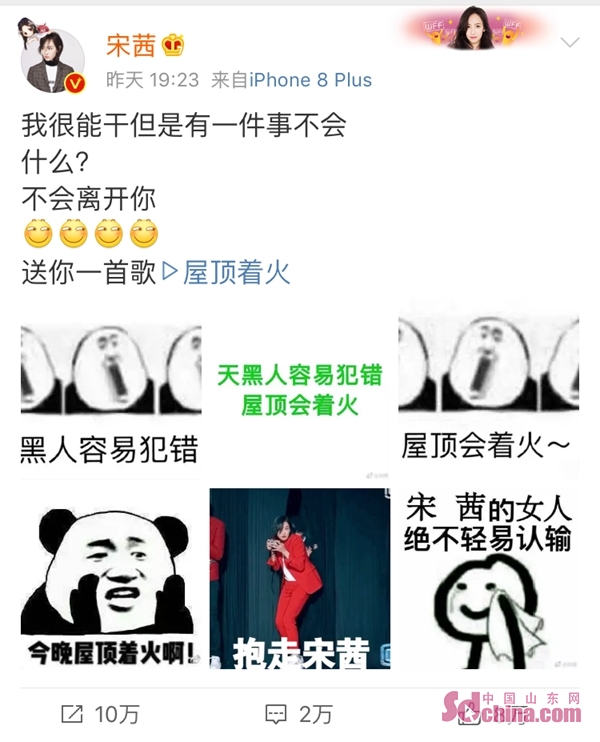Open the image captioned 黑人容易犯错
The height and width of the screenshot is (742, 600).
coord(110,395)
